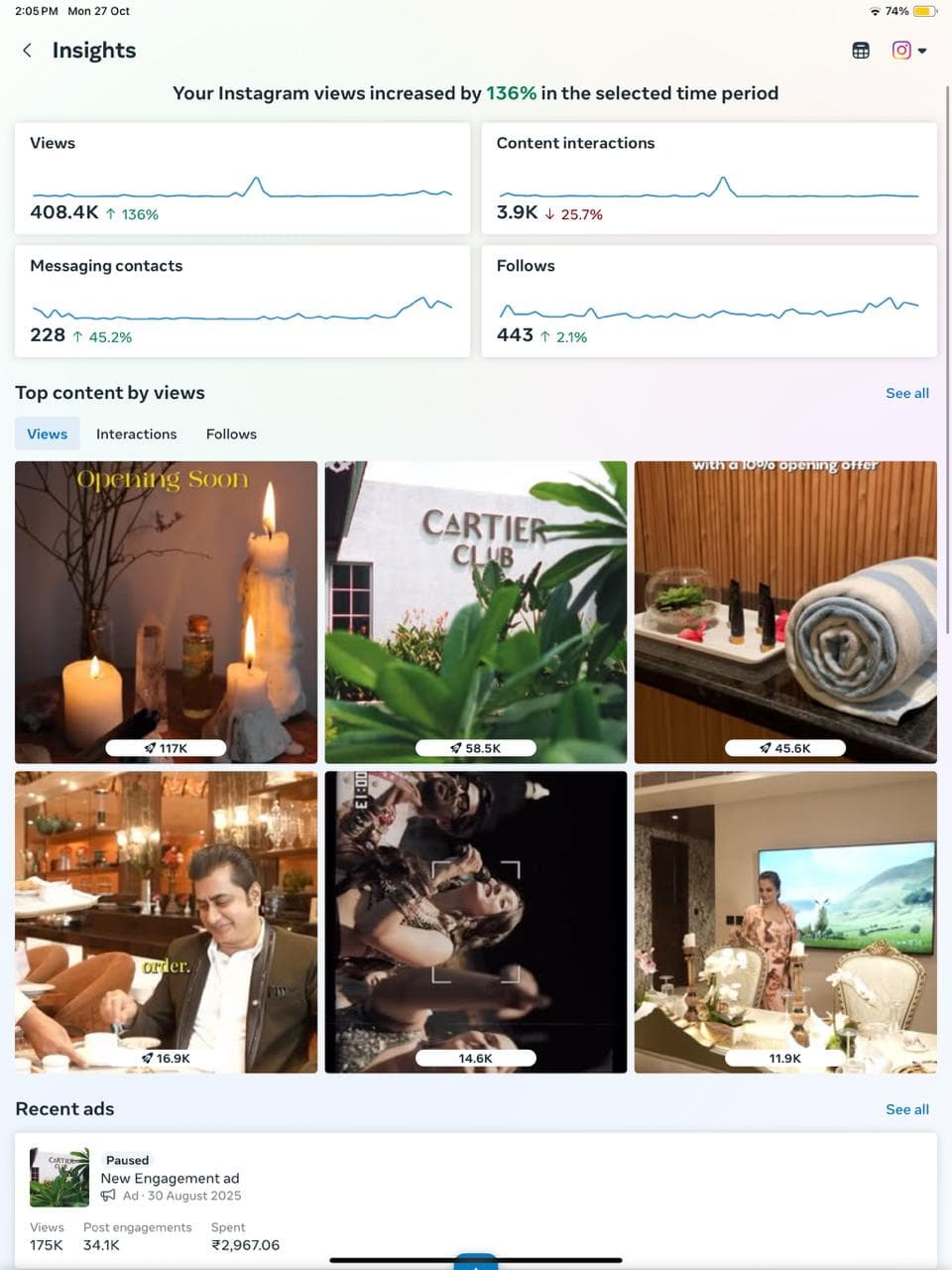Image resolution: width=952 pixels, height=1270 pixels.
Task: See all top content by views
Action: (x=906, y=393)
